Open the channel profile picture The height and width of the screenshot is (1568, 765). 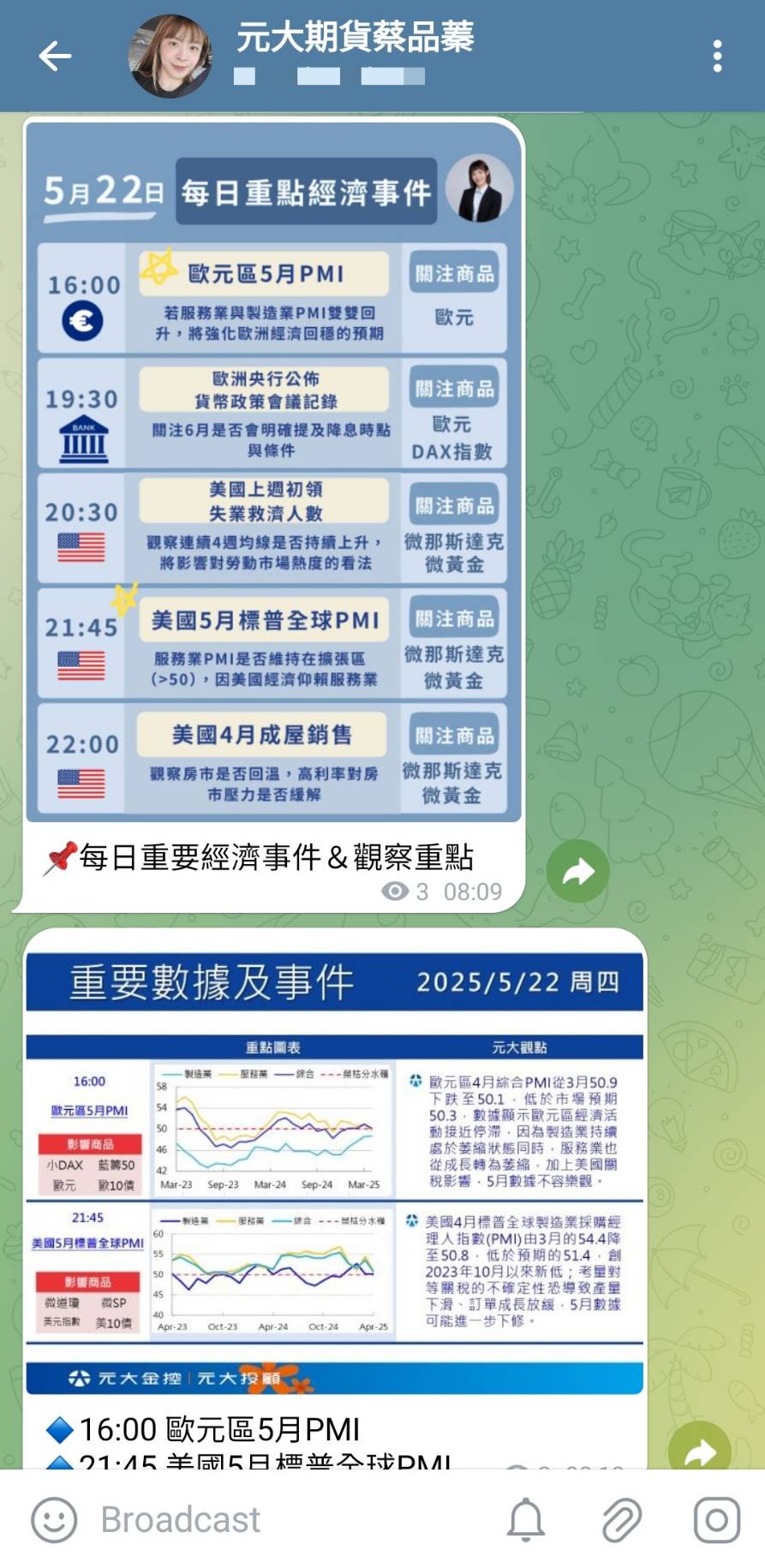pyautogui.click(x=170, y=57)
